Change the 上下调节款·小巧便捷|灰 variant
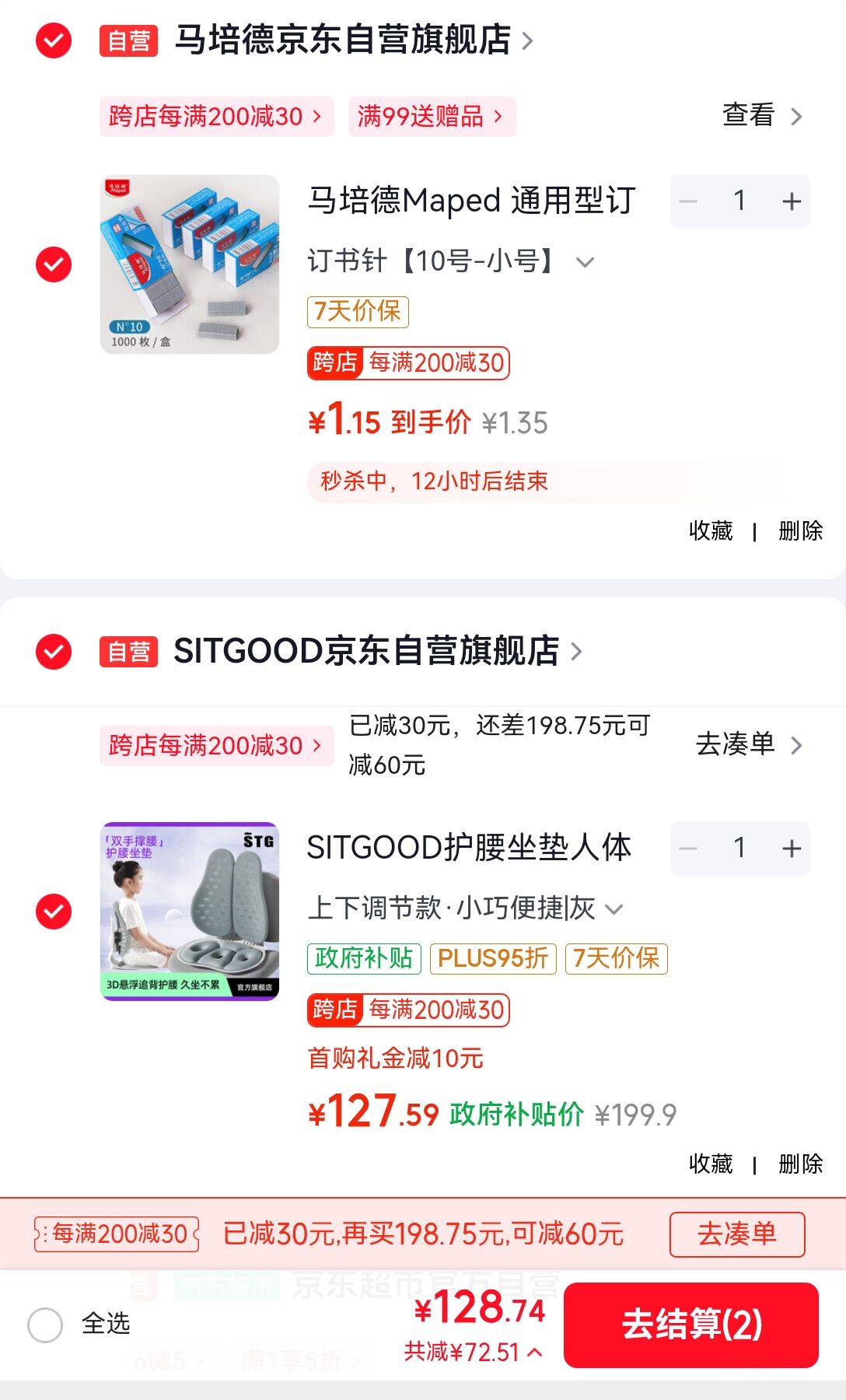This screenshot has height=1400, width=846. point(465,908)
